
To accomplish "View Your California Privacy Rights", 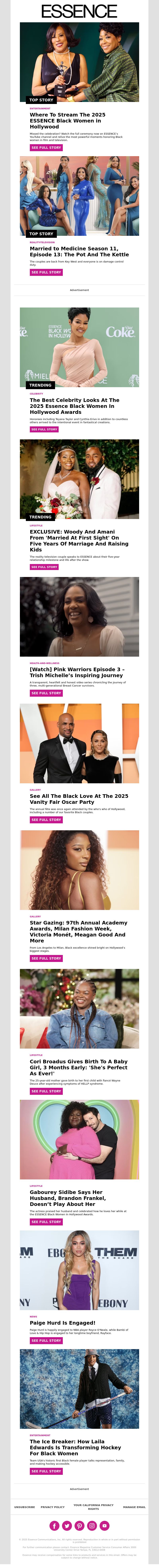I will tap(93, 1506).
